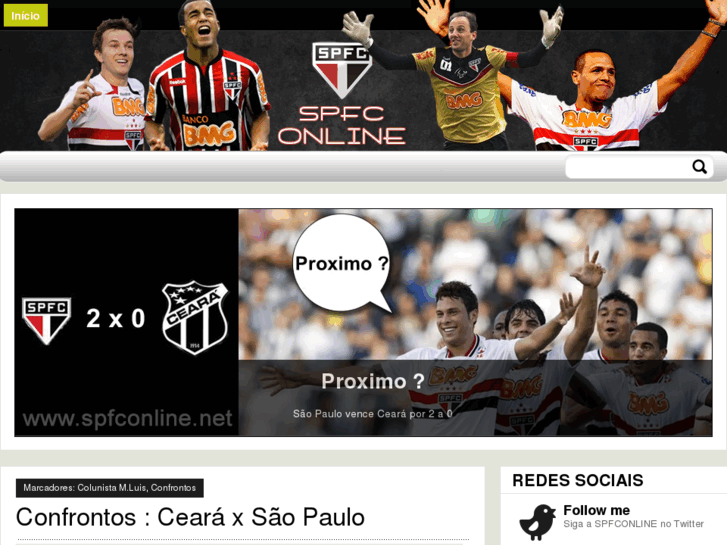This screenshot has height=545, width=727.
Task: Tap the search input field
Action: coord(626,167)
